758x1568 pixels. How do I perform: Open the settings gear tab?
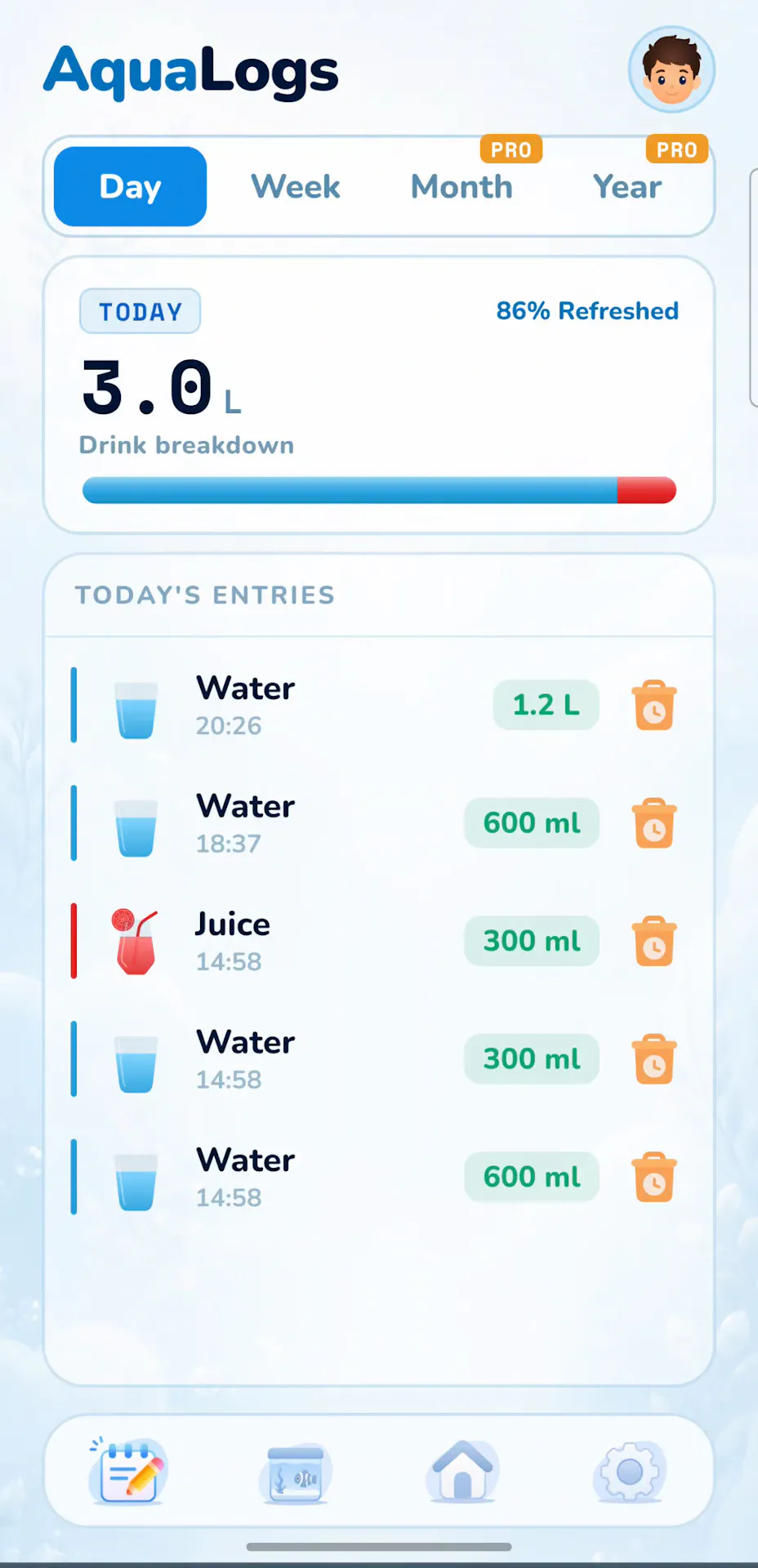(x=629, y=1472)
